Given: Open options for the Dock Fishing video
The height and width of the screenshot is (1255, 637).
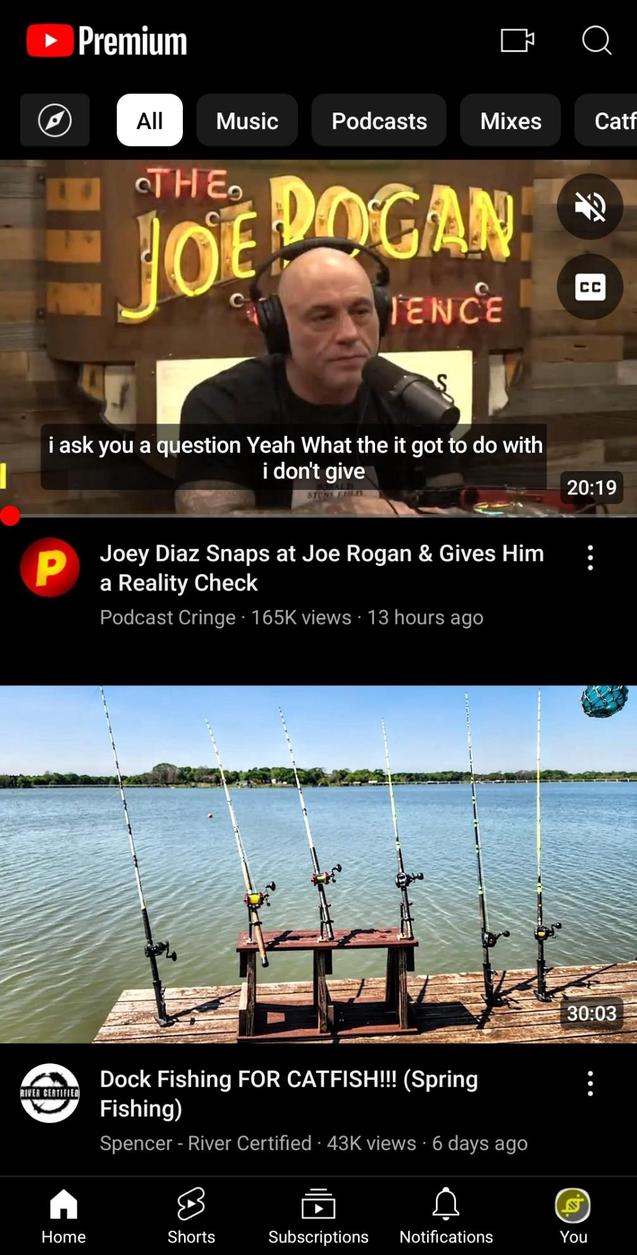Looking at the screenshot, I should click(590, 1083).
